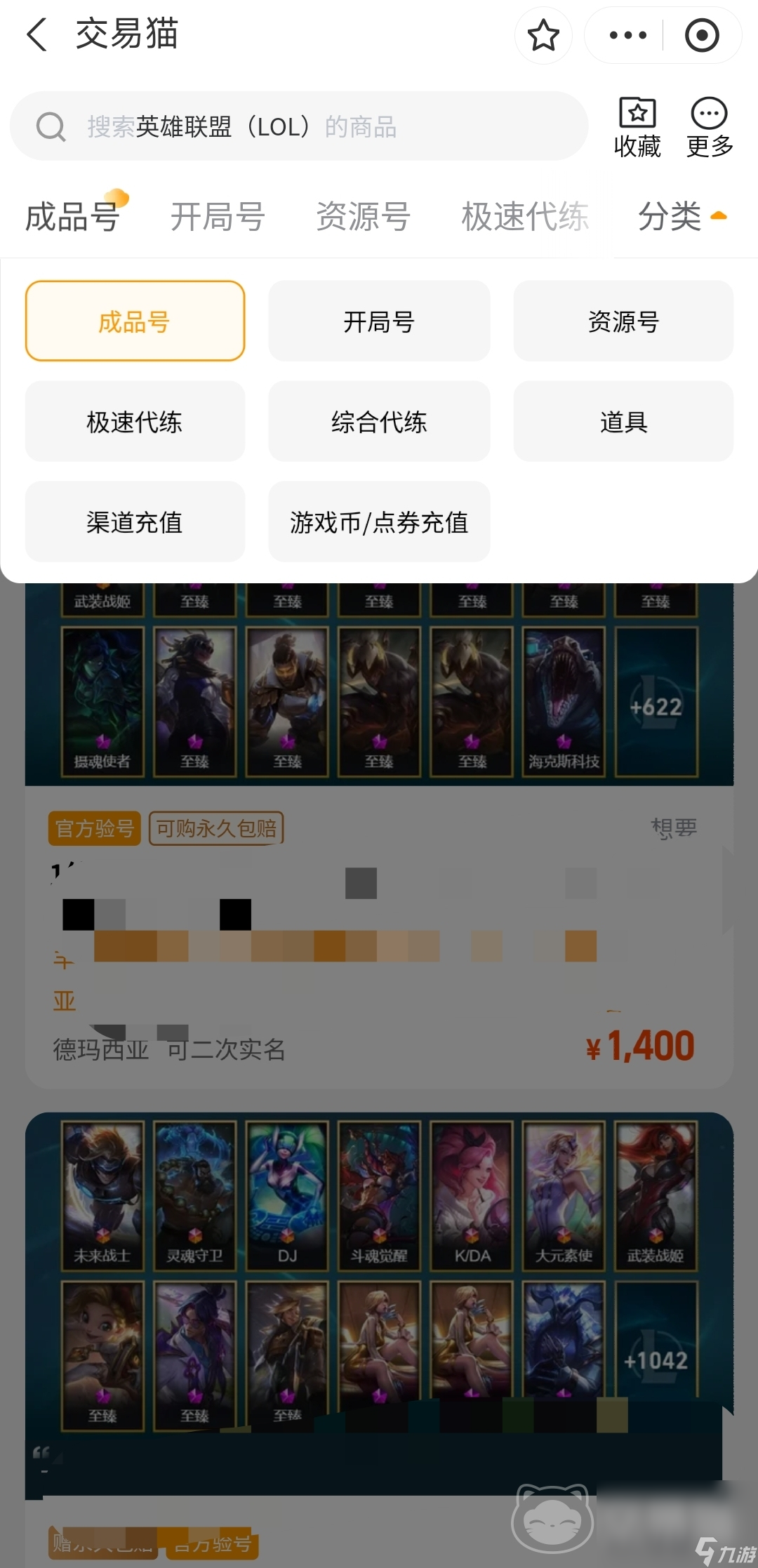Select the 成品号 category chip
The width and height of the screenshot is (758, 1568).
[x=135, y=321]
